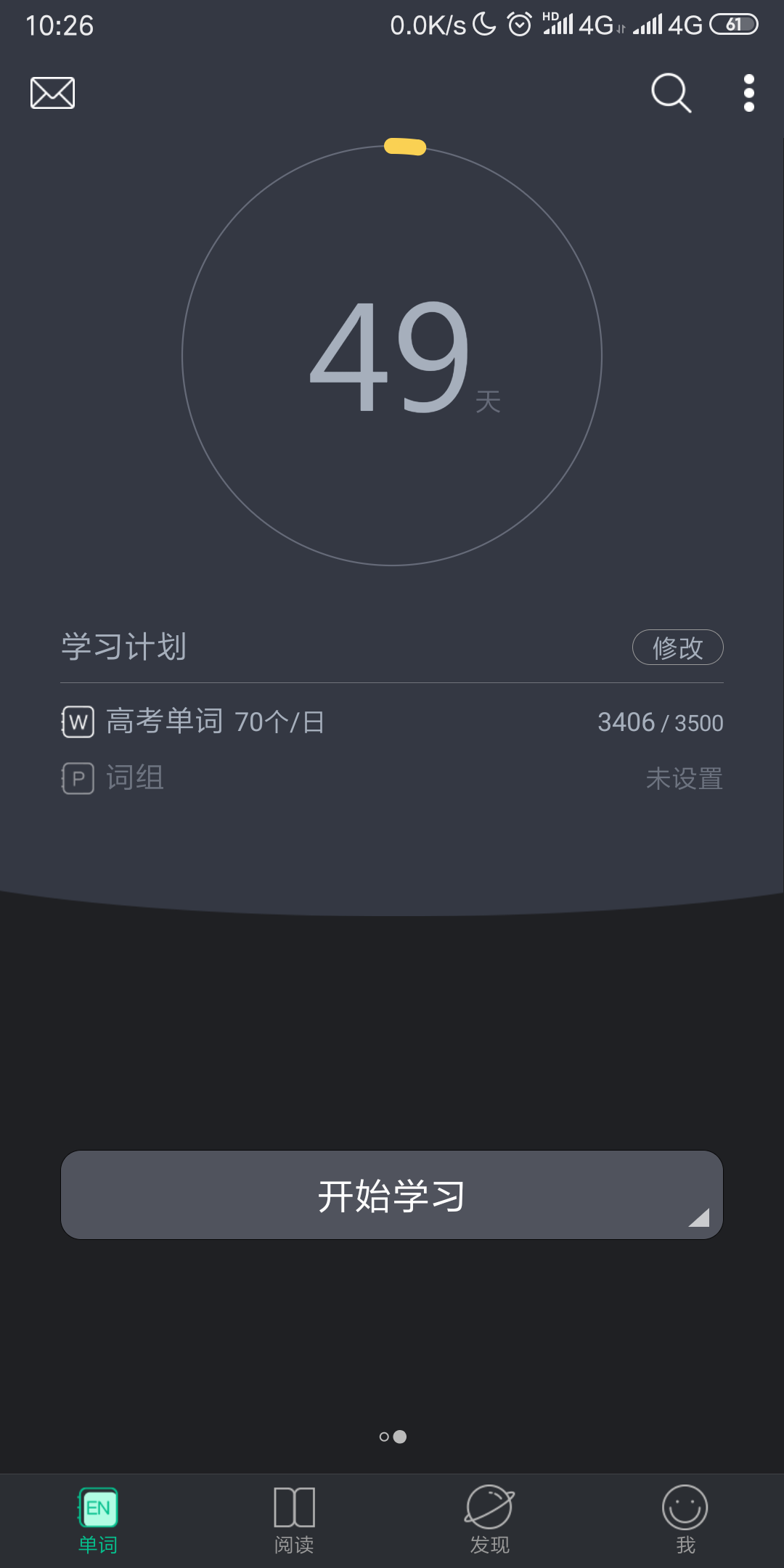Set up the 词组 phrase plan
This screenshot has width=784, height=1568.
(x=392, y=778)
